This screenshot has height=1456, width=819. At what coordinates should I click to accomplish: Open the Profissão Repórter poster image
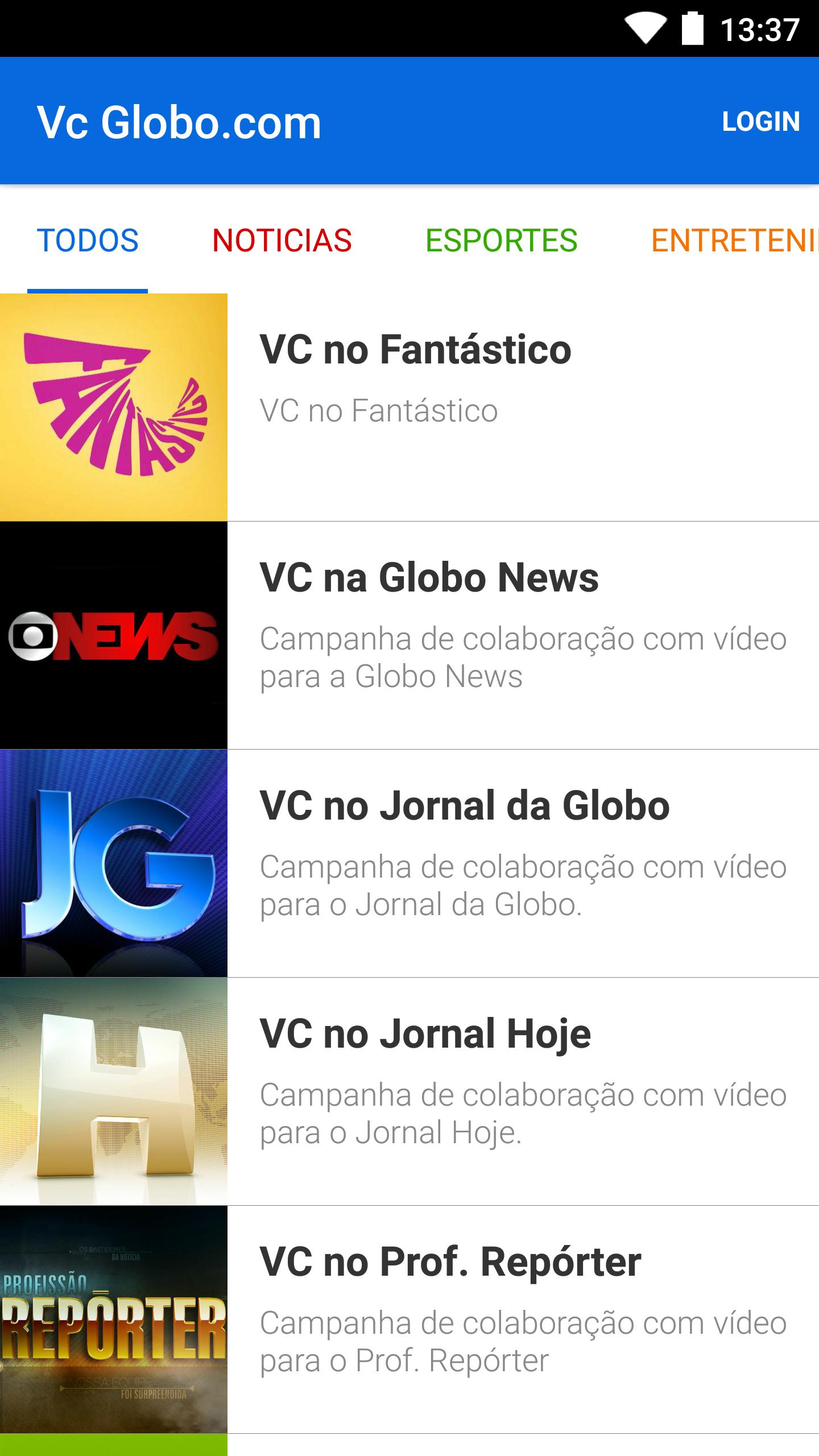[x=114, y=1319]
